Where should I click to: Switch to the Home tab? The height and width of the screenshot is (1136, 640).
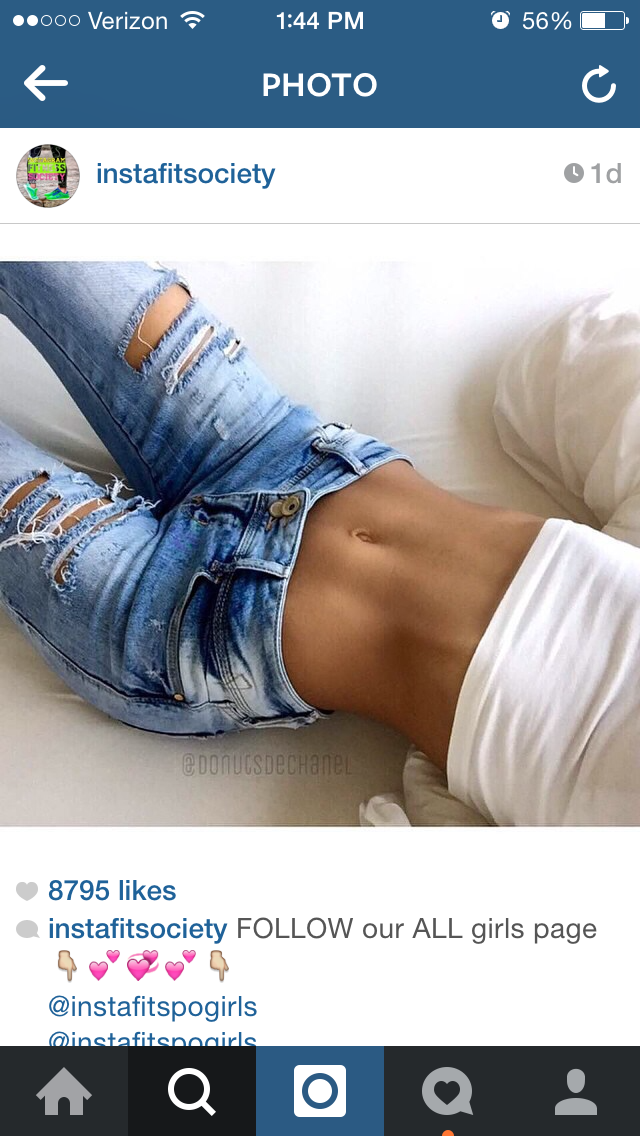[x=64, y=1091]
